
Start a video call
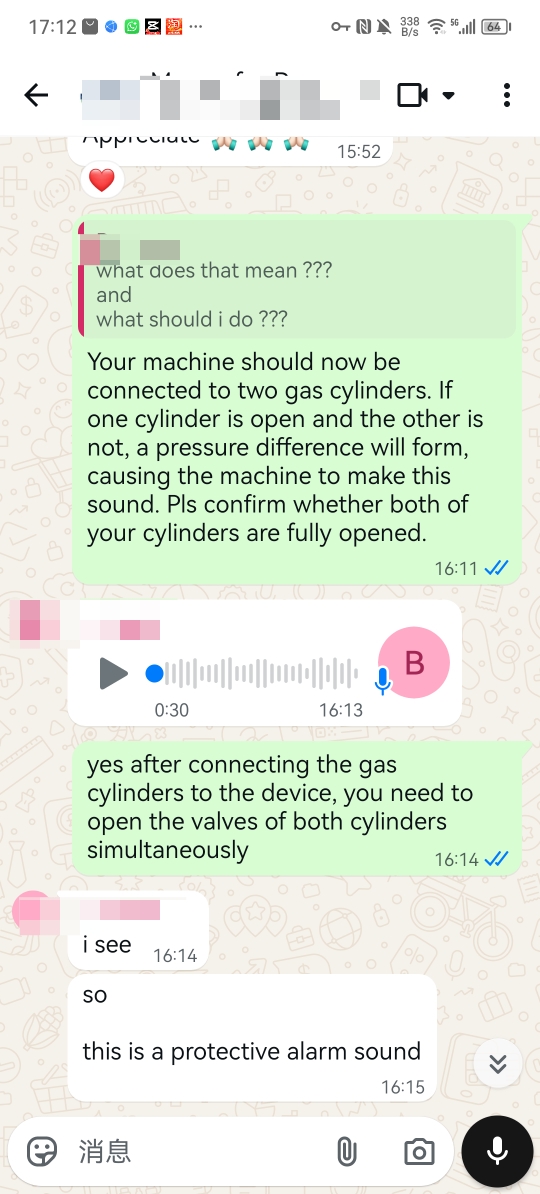click(412, 95)
